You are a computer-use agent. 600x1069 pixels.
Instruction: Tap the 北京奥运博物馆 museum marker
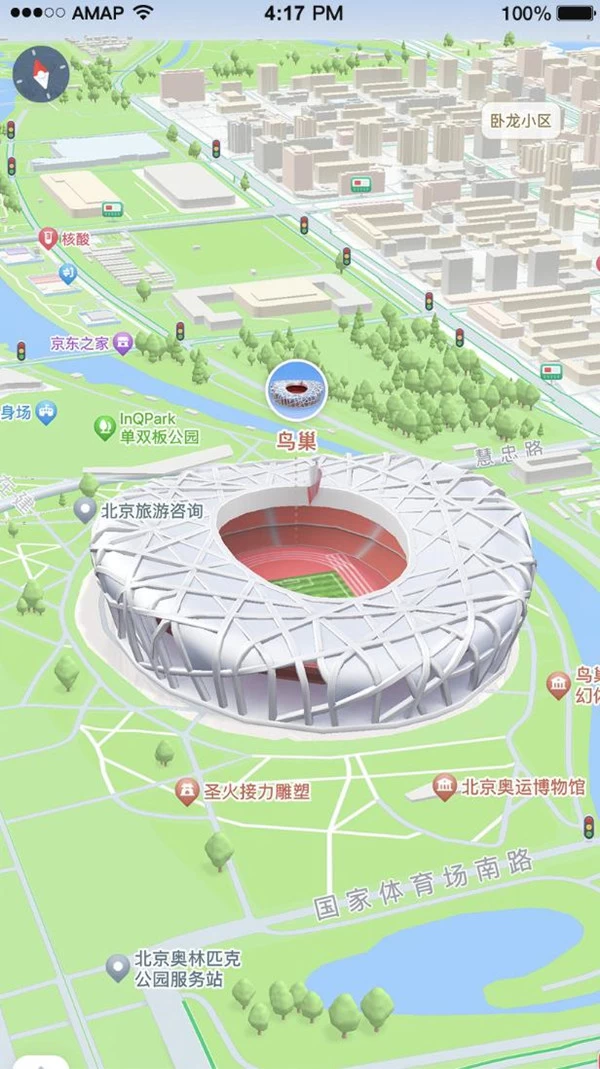(445, 786)
